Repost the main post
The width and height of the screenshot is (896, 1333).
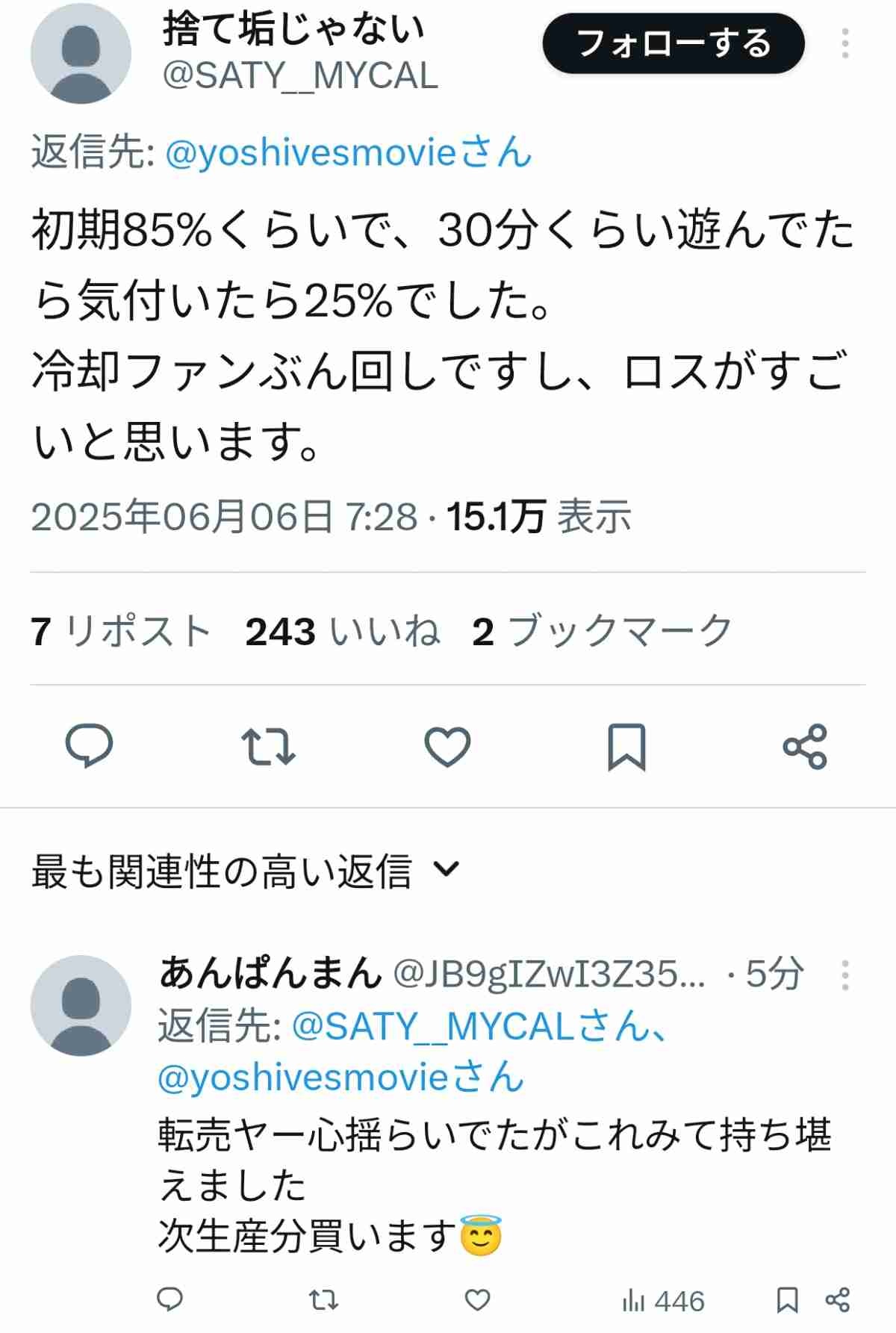click(x=268, y=746)
